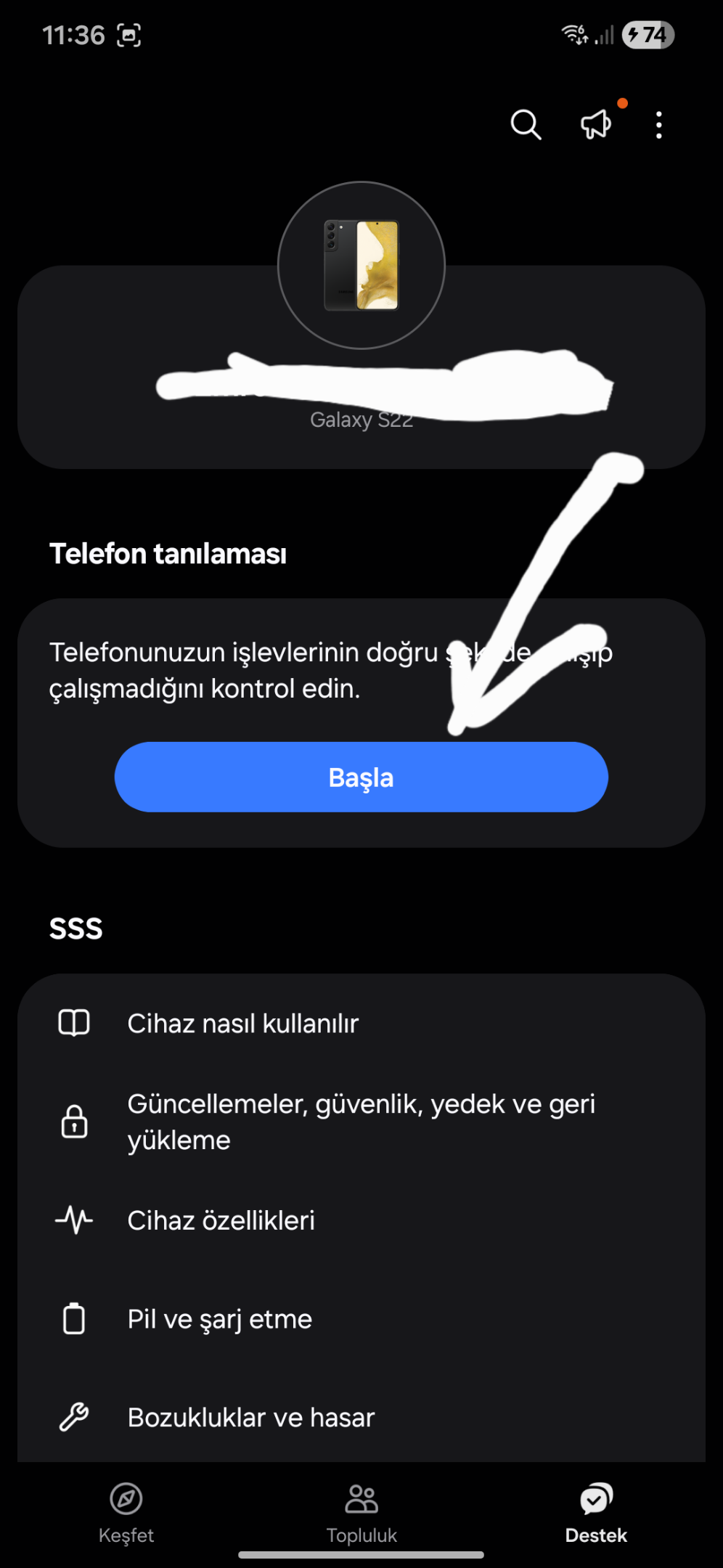Switch to the Topluluk tab
Screen dimensions: 723x1568
point(361,1513)
